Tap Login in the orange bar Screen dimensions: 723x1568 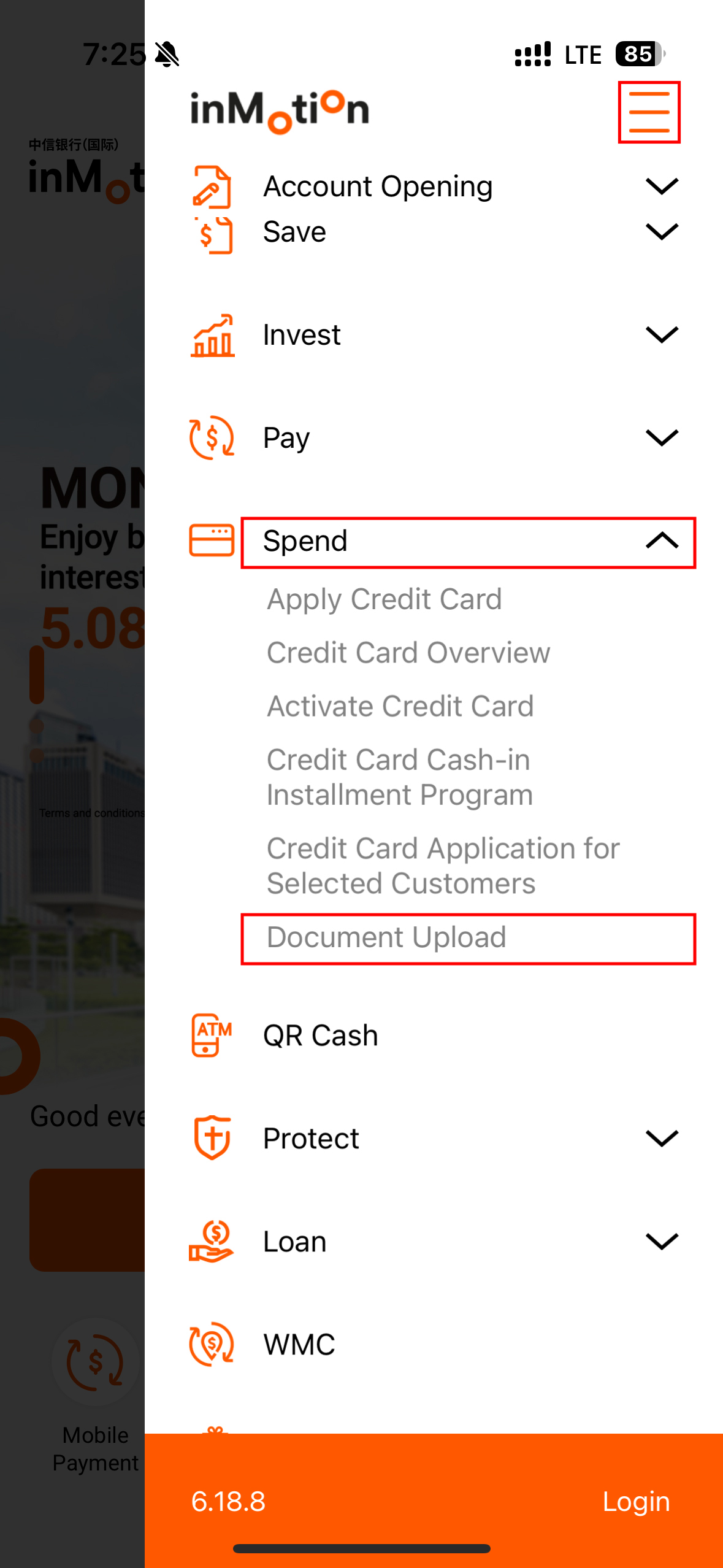636,1501
